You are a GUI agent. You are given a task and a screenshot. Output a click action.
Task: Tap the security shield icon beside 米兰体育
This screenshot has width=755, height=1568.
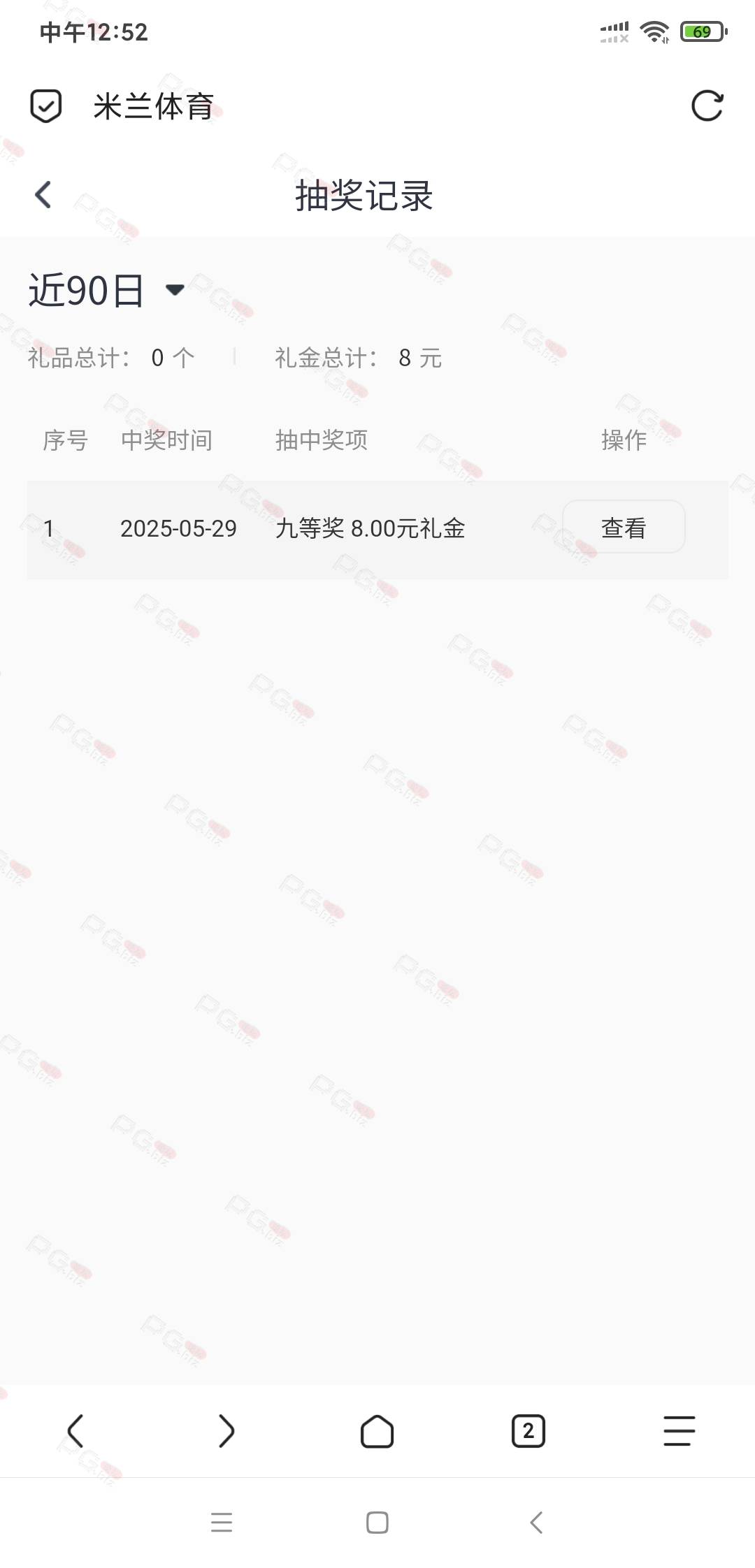coord(46,106)
